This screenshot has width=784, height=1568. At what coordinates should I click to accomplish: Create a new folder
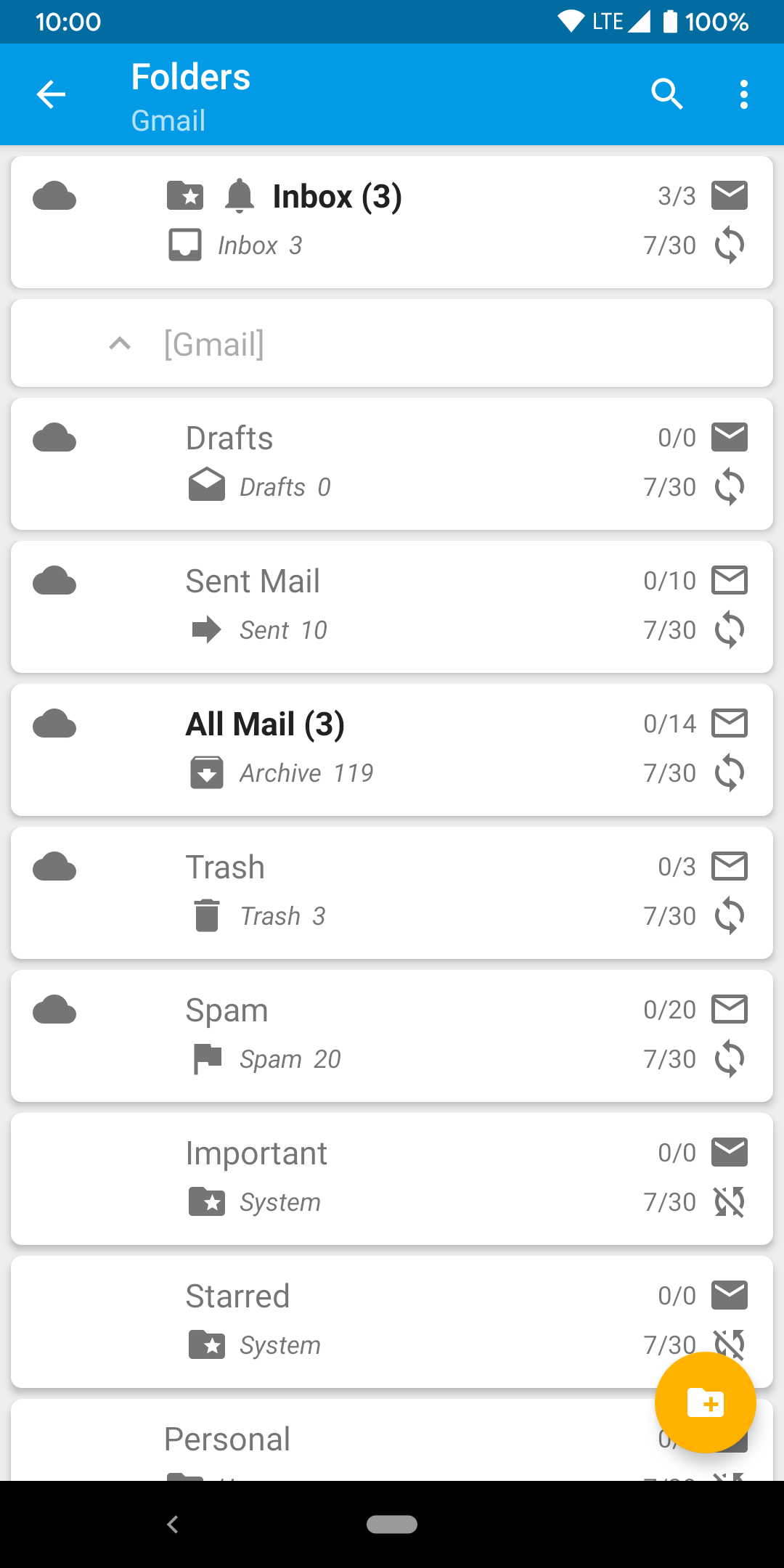pos(705,1402)
